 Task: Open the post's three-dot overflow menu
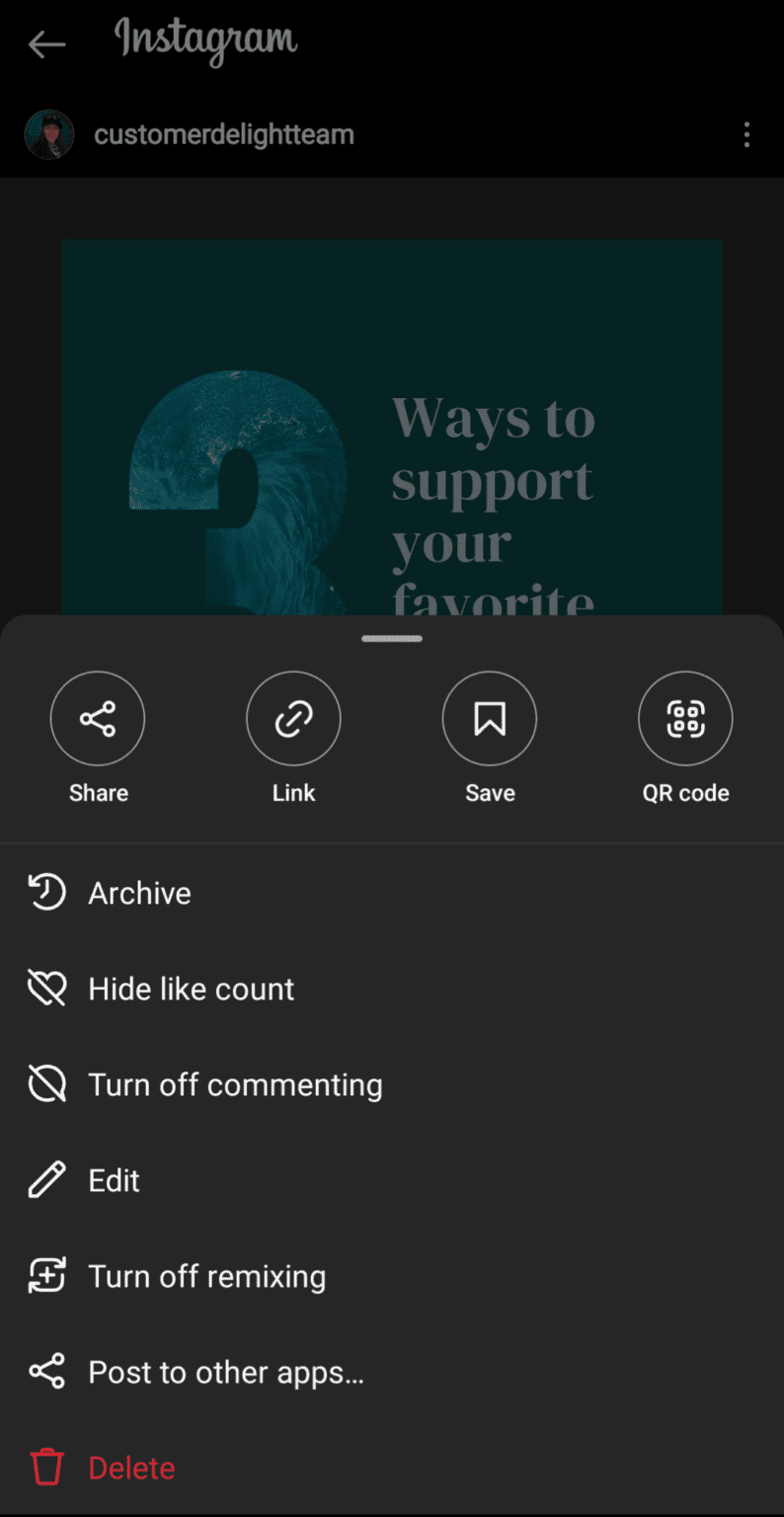tap(746, 134)
